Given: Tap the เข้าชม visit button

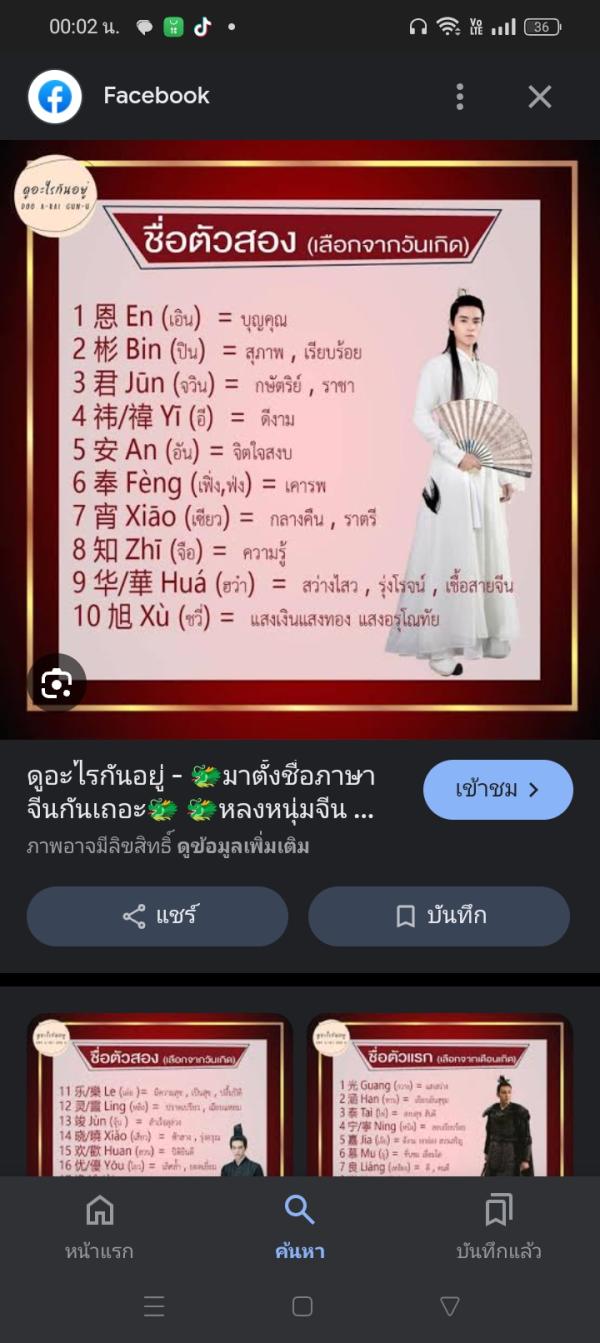Looking at the screenshot, I should pyautogui.click(x=498, y=790).
